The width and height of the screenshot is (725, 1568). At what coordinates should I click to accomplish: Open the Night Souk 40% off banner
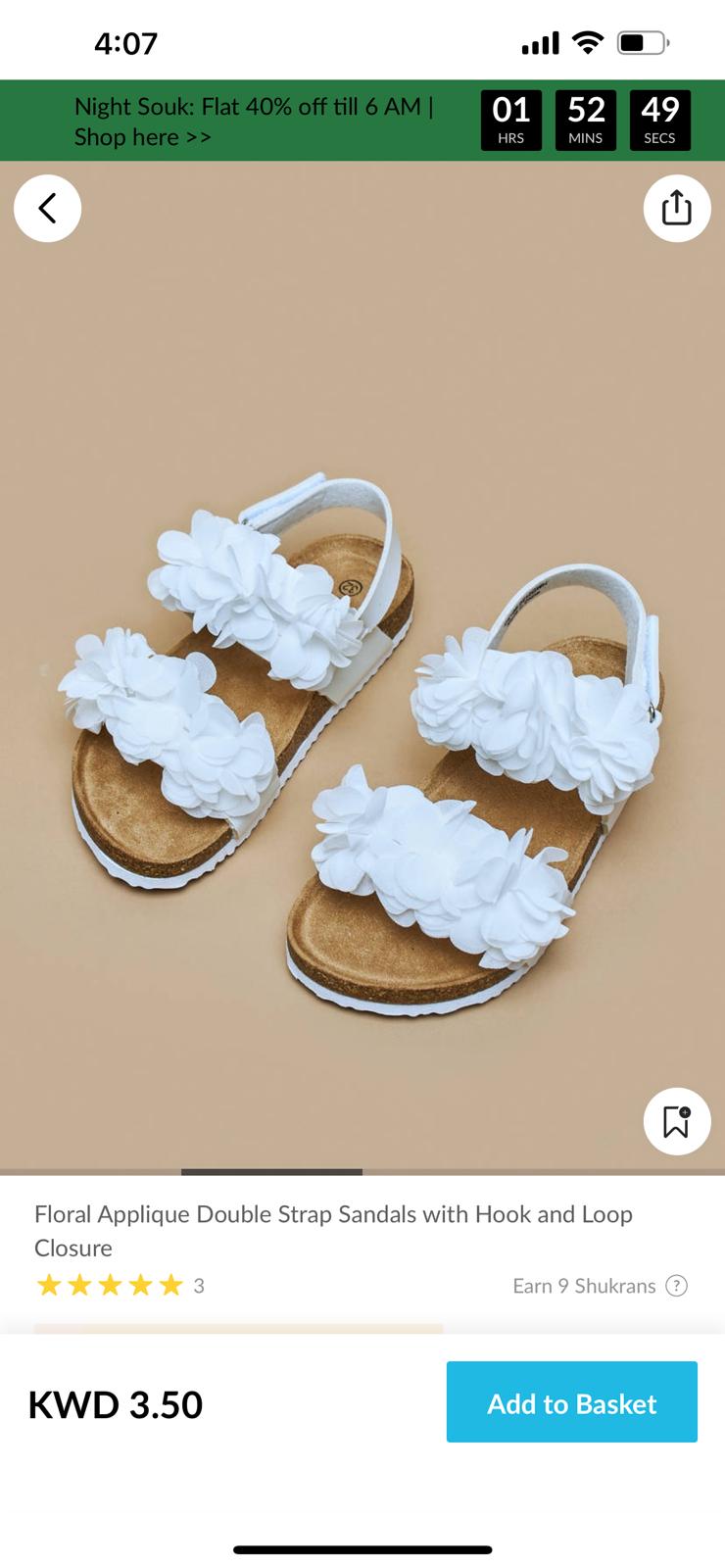(x=255, y=121)
